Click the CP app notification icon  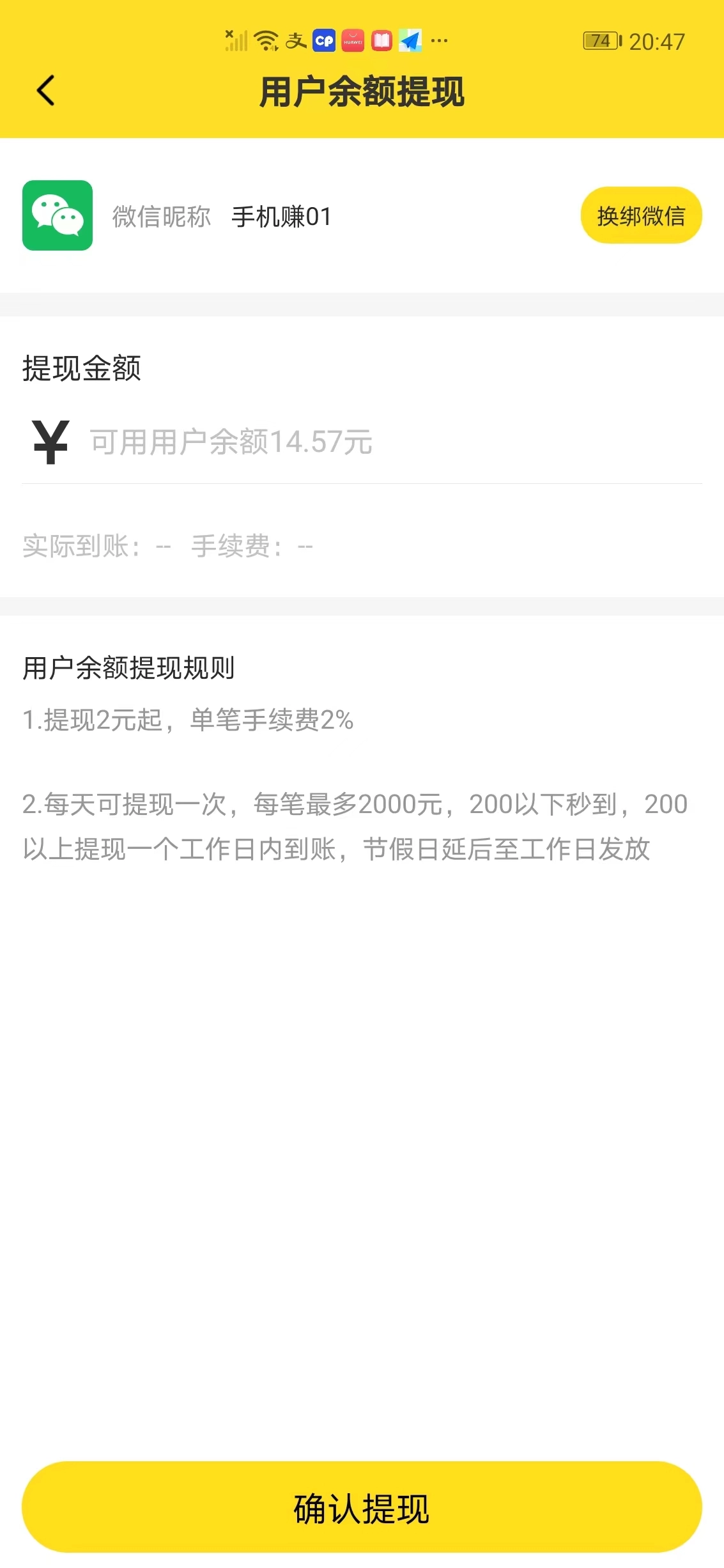[323, 40]
